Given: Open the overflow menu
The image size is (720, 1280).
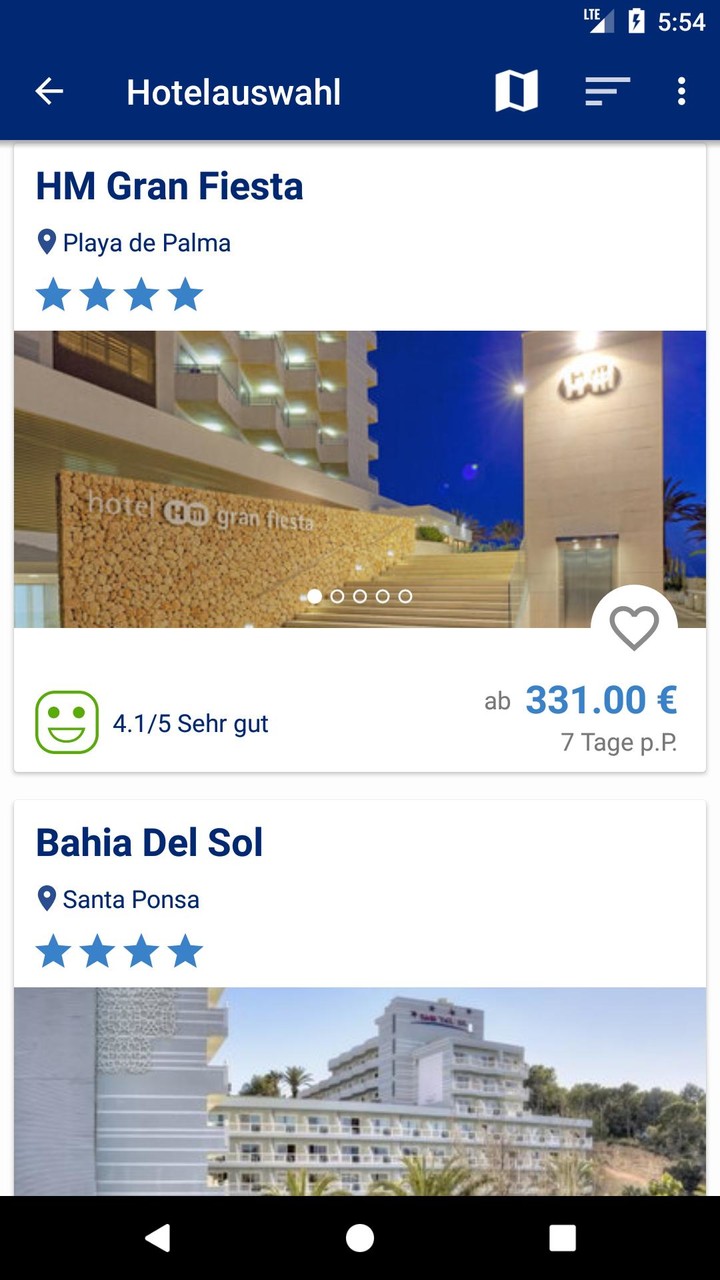Looking at the screenshot, I should 681,92.
